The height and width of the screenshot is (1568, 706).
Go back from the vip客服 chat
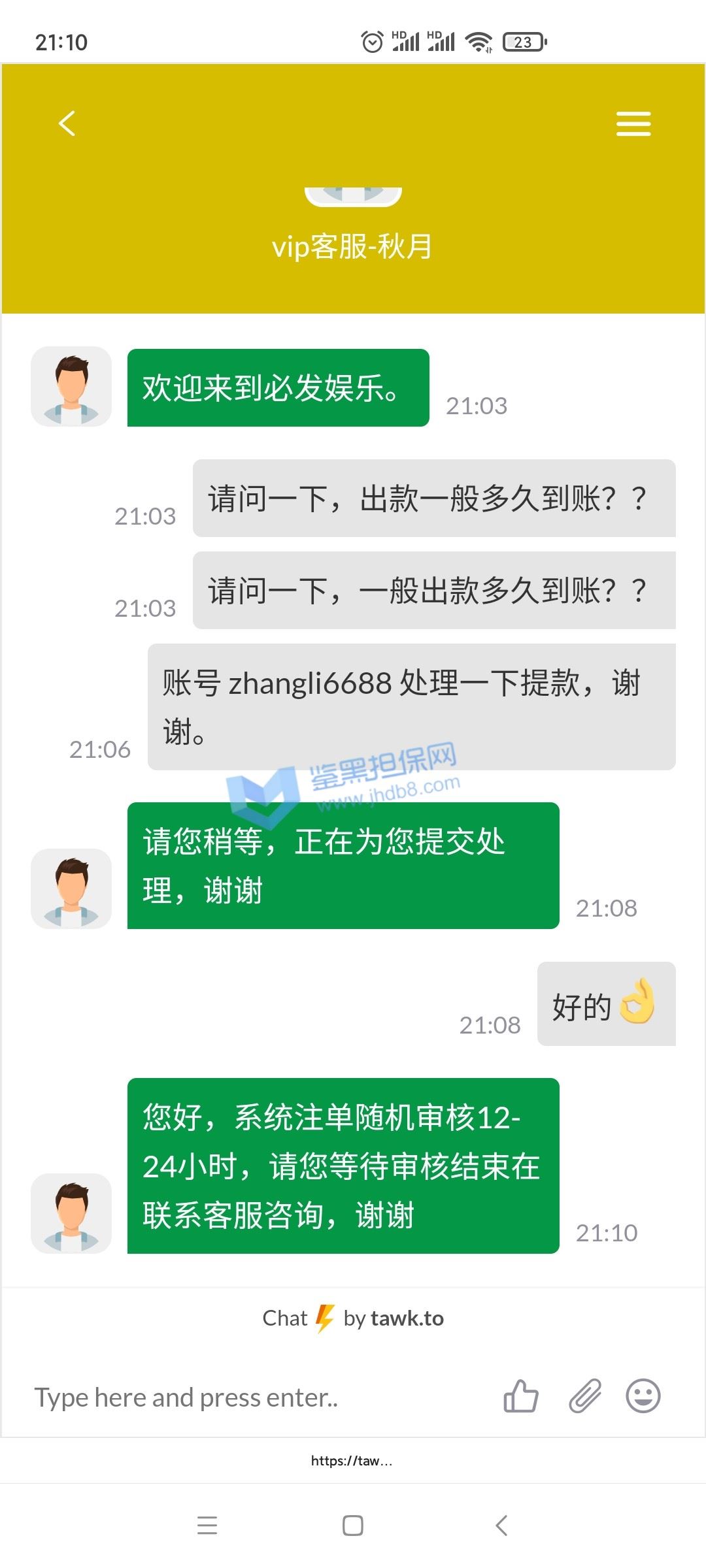[x=67, y=123]
